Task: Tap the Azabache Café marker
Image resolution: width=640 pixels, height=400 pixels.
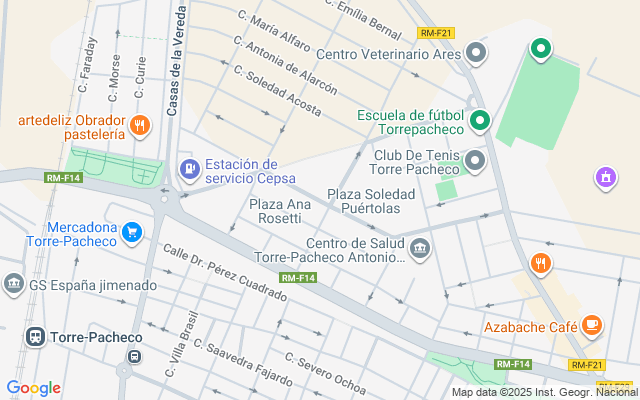Action: click(x=592, y=325)
